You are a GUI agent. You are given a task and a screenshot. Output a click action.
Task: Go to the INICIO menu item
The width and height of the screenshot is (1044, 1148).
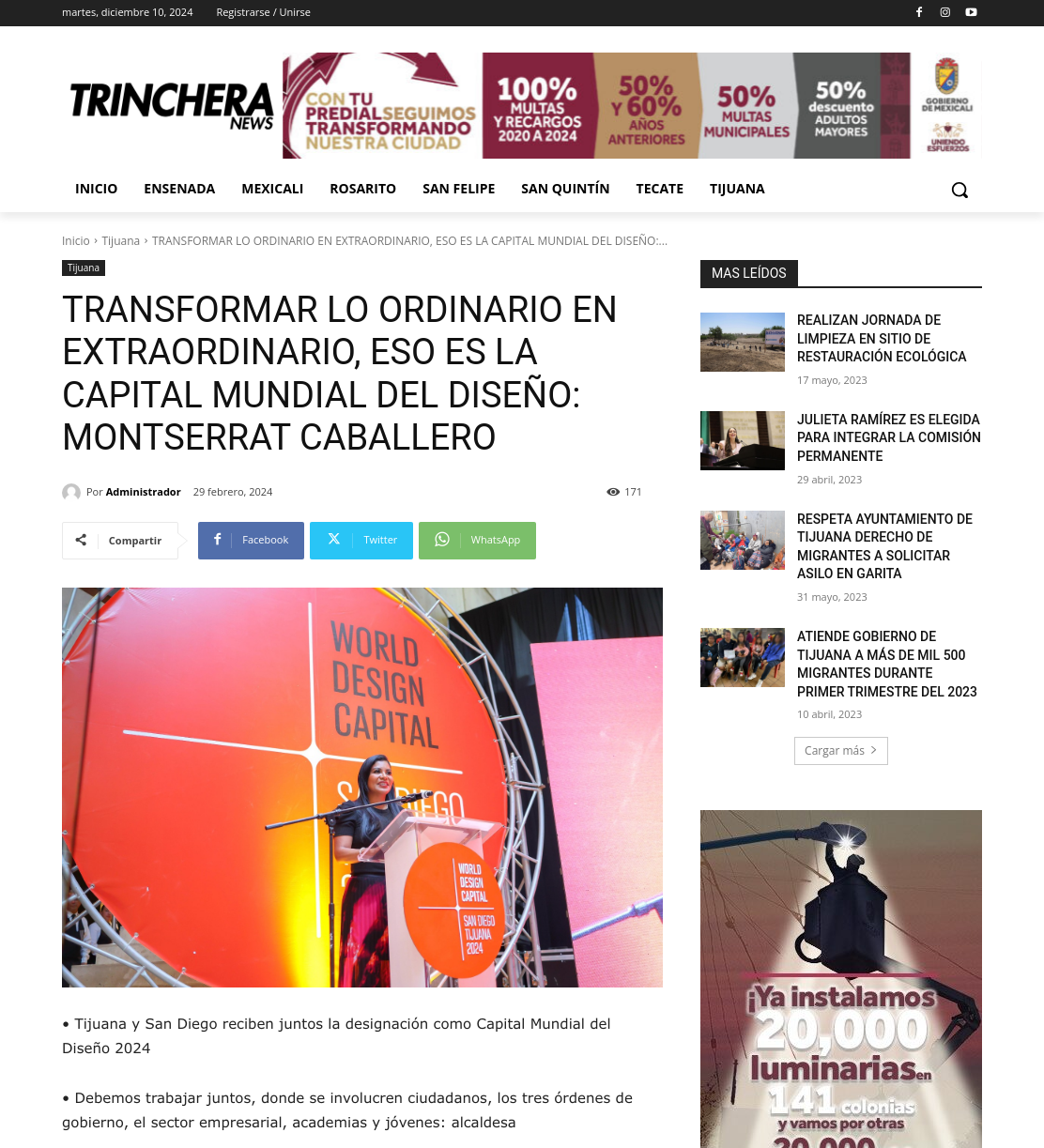[97, 189]
